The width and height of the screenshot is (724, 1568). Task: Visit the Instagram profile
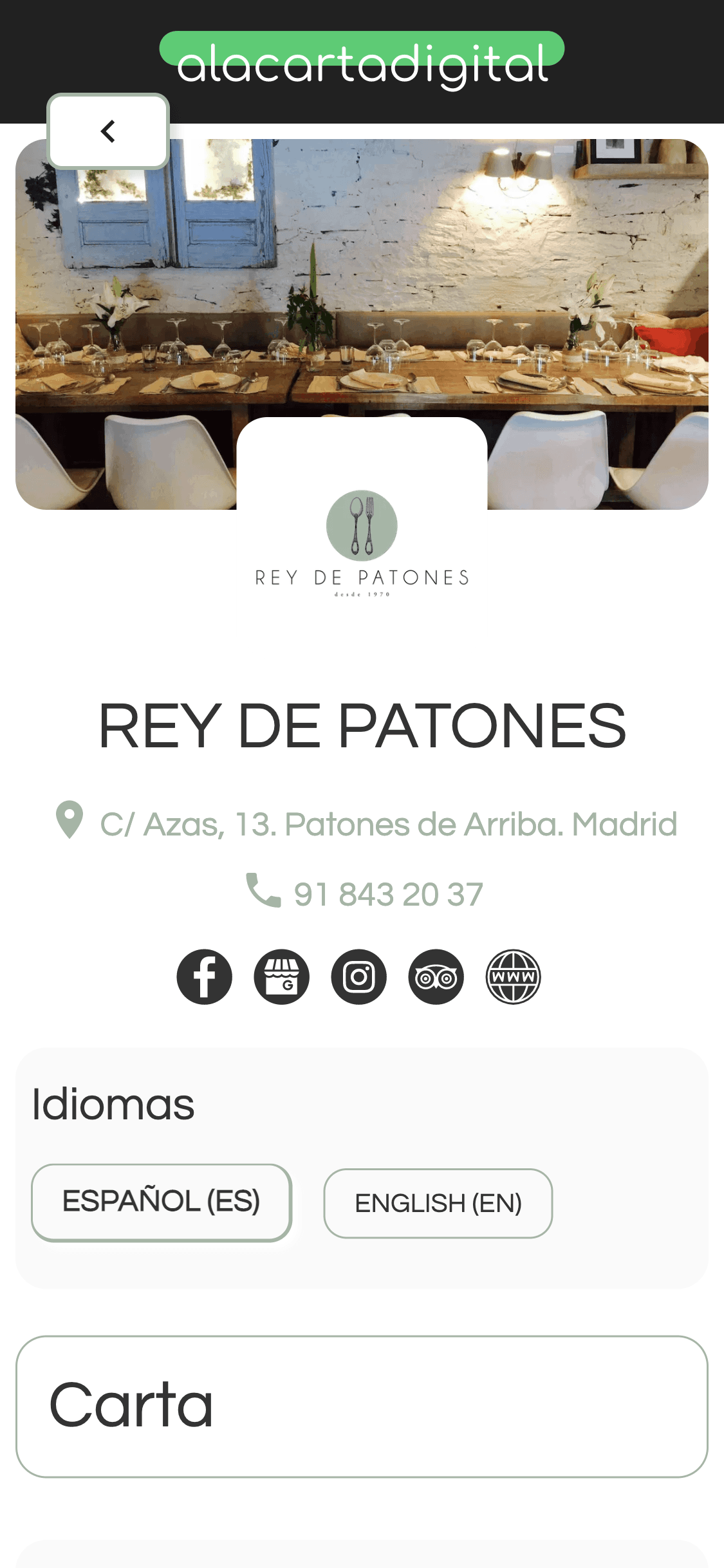point(359,977)
